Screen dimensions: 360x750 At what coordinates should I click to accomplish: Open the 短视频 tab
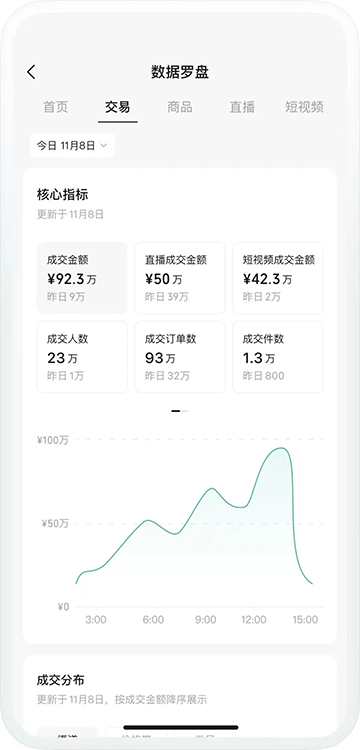[x=304, y=107]
